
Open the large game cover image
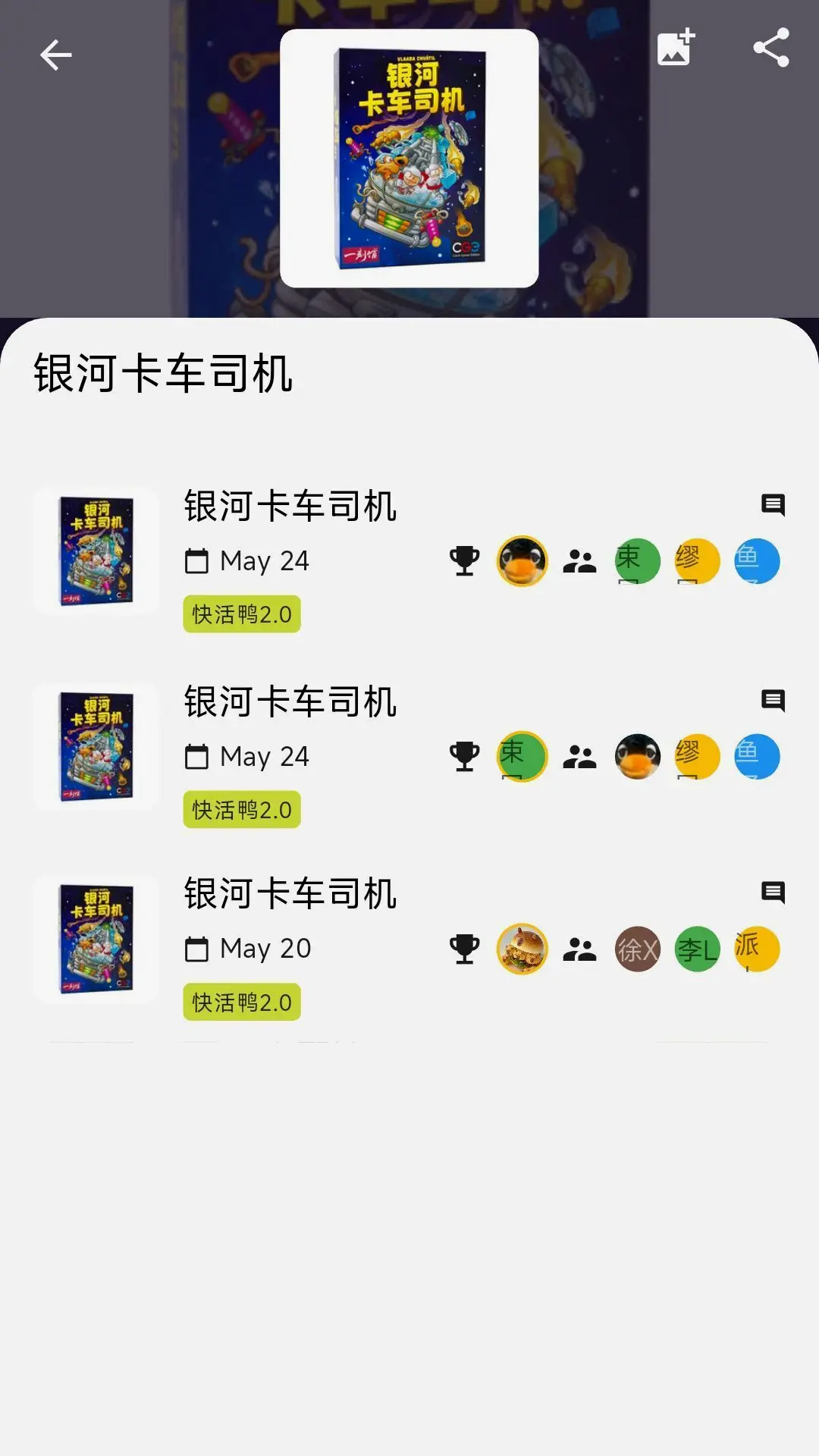409,158
